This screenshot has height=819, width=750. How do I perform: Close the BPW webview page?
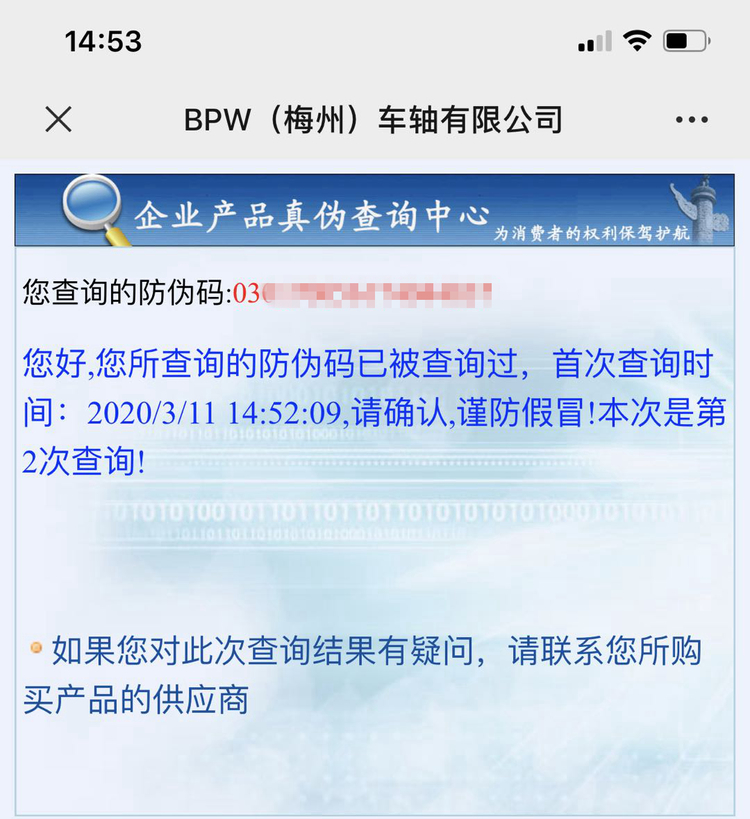[59, 120]
